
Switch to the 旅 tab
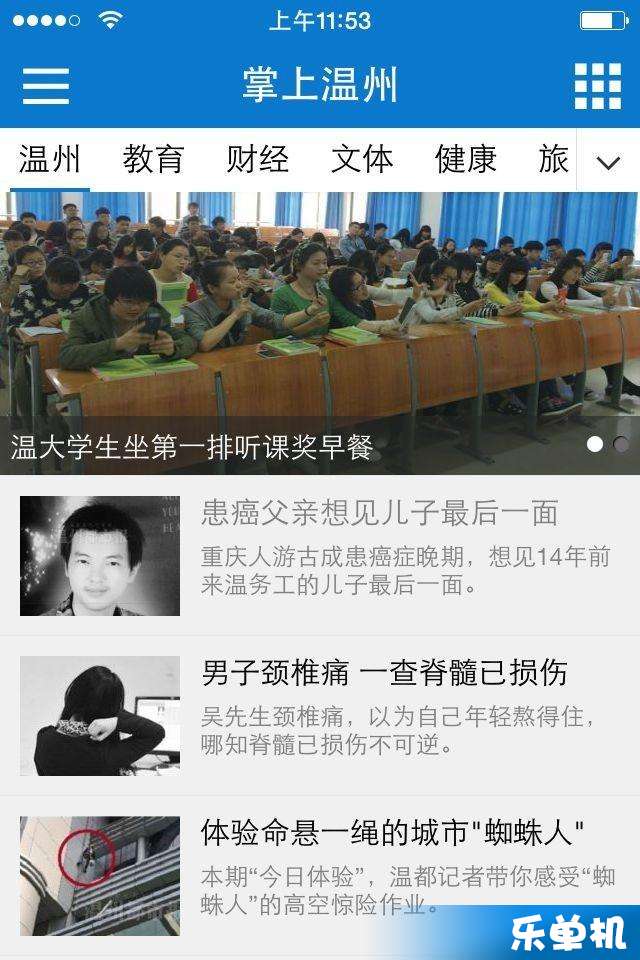coord(553,159)
